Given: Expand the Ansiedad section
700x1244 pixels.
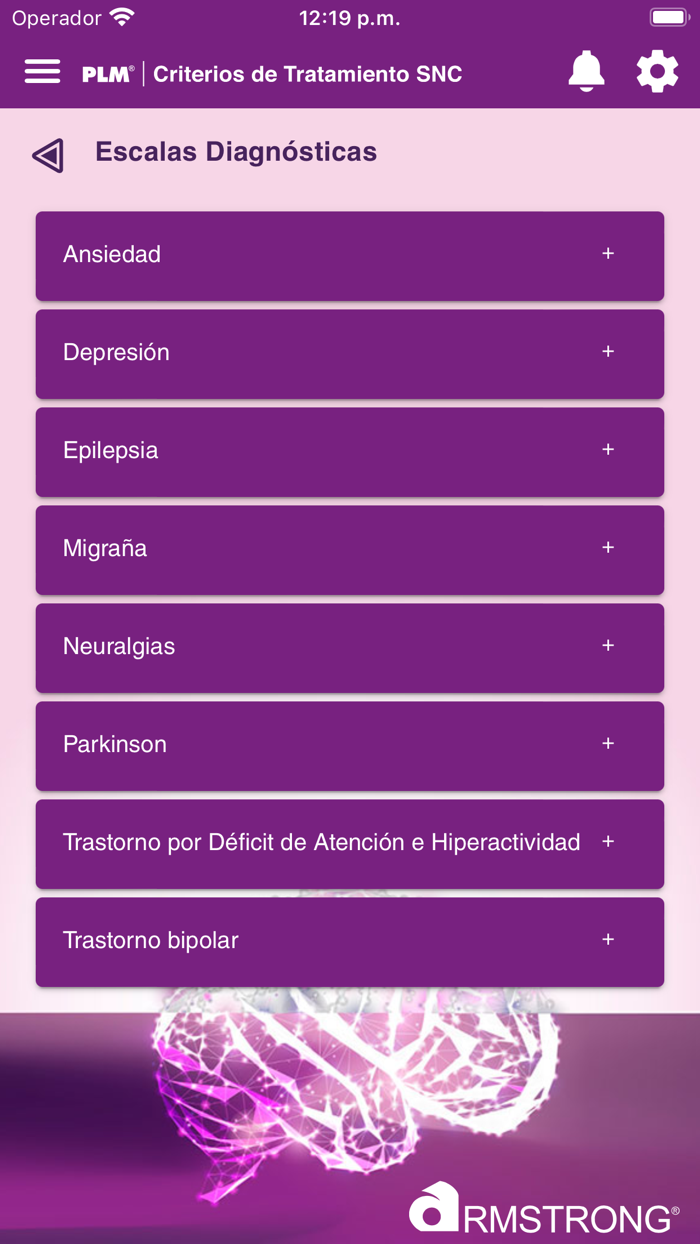Looking at the screenshot, I should [350, 256].
